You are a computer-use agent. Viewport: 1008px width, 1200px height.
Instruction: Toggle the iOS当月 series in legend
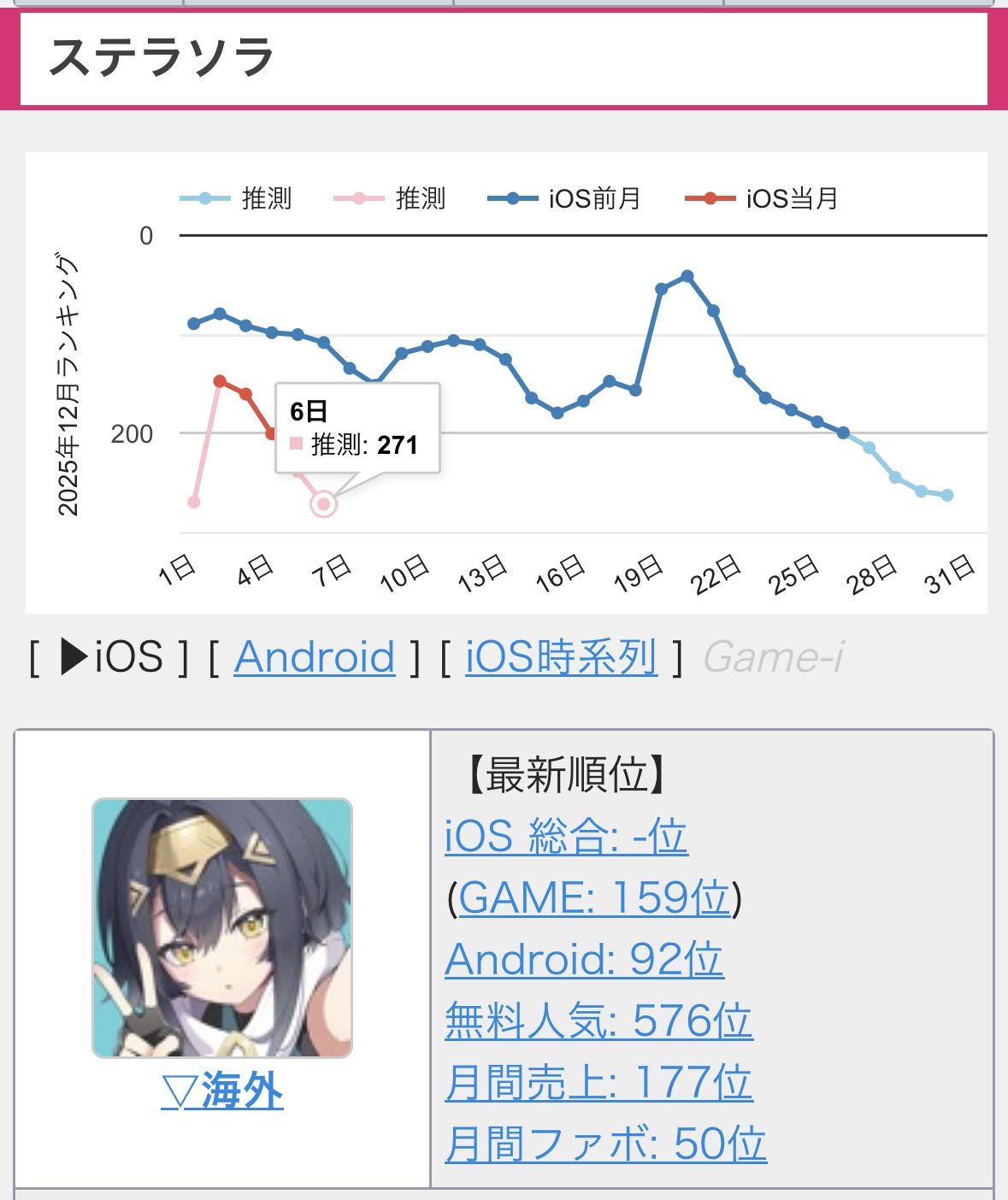click(763, 198)
